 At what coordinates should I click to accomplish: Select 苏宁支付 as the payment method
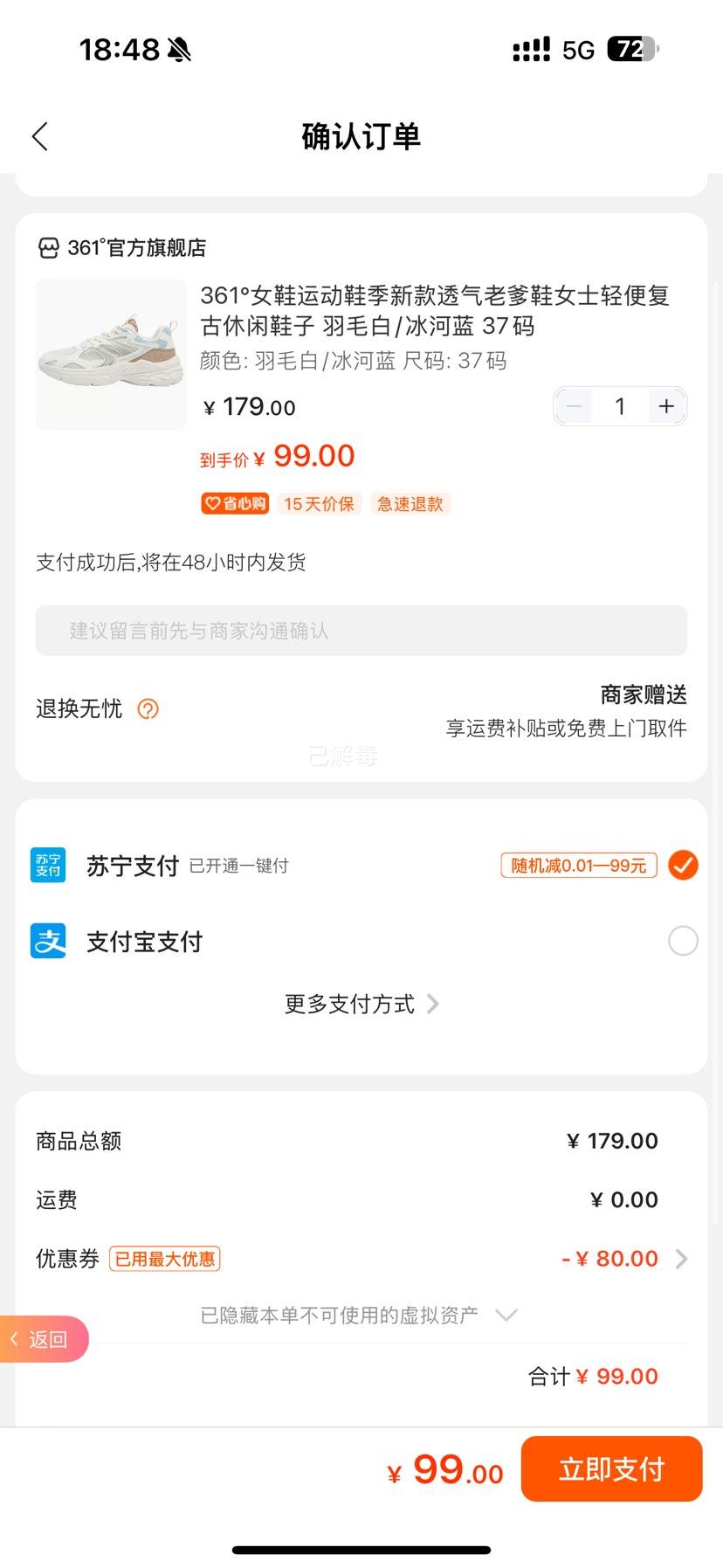(x=682, y=865)
